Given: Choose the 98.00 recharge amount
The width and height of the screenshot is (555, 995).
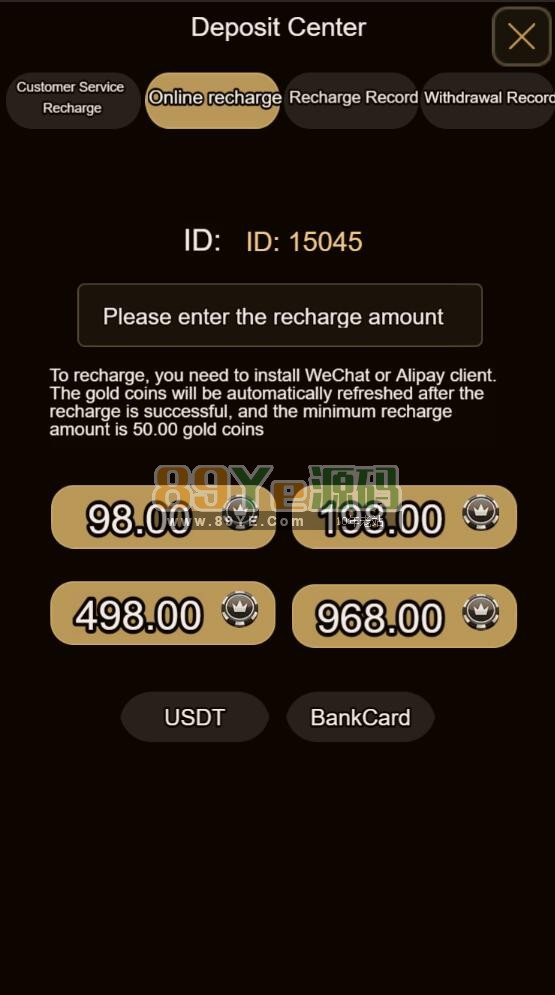Looking at the screenshot, I should [163, 517].
